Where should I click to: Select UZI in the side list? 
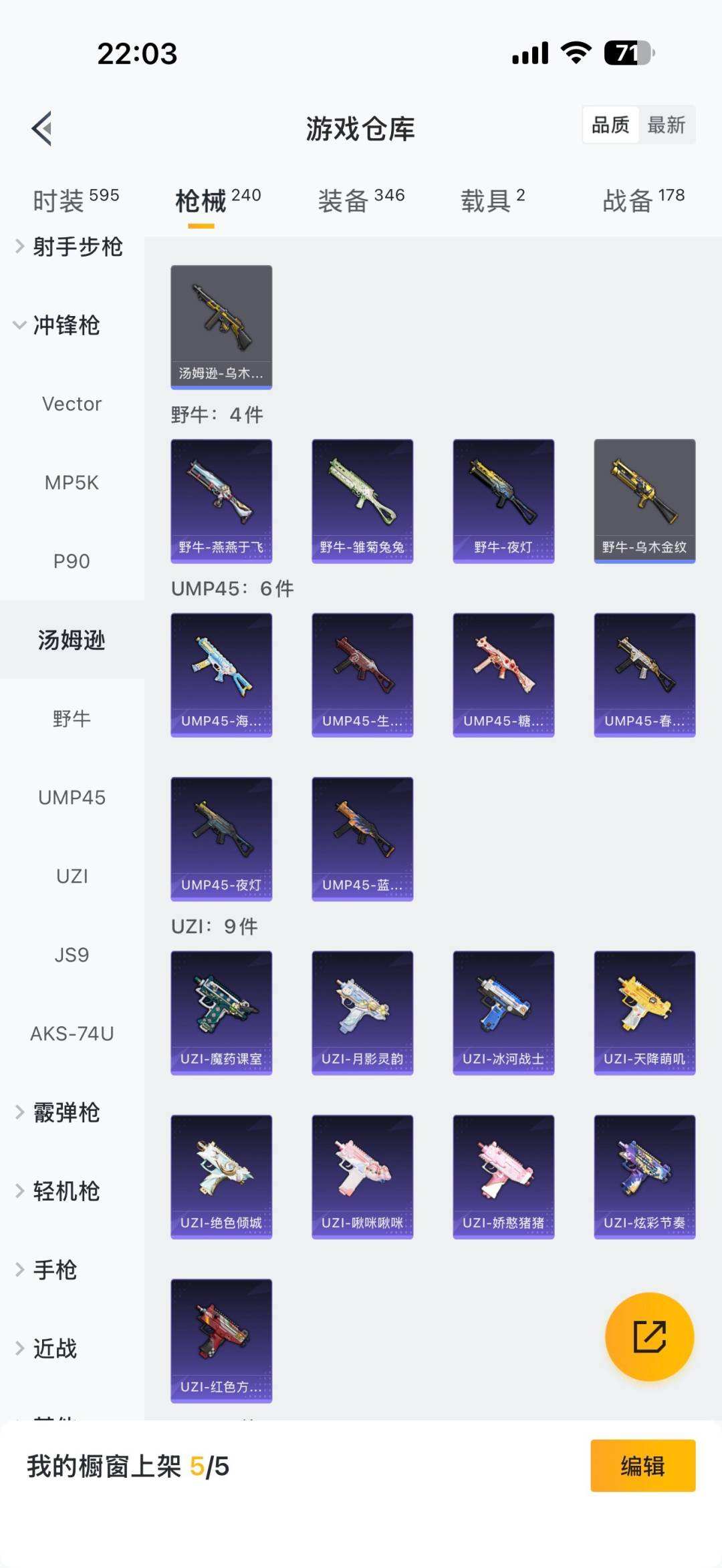tap(72, 876)
